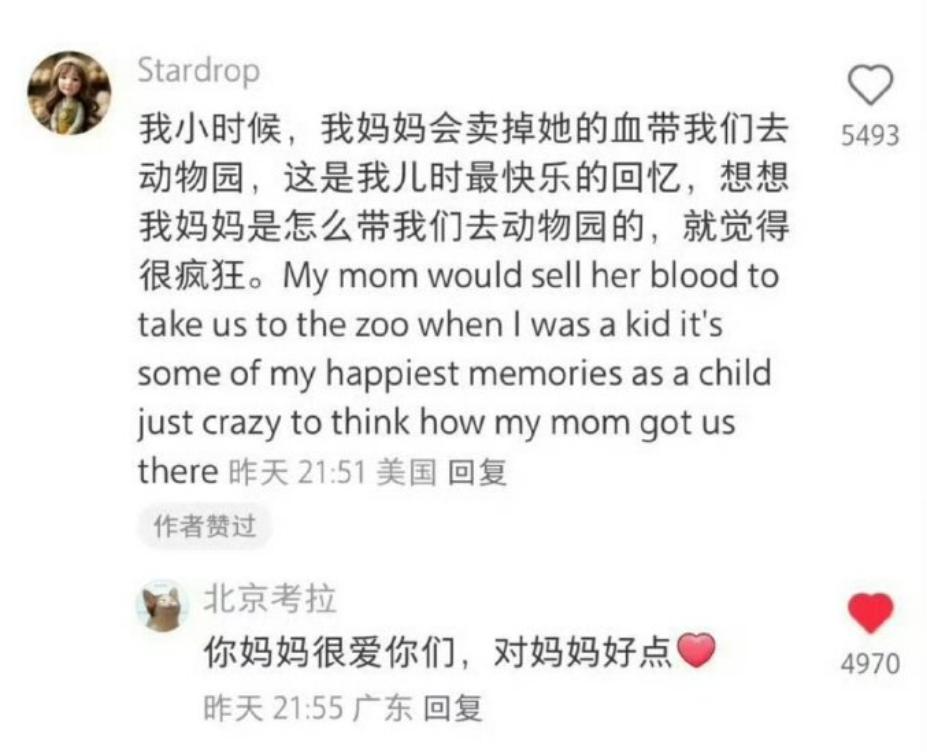The image size is (927, 752).
Task: Open the 北京考拉 username
Action: click(x=270, y=598)
